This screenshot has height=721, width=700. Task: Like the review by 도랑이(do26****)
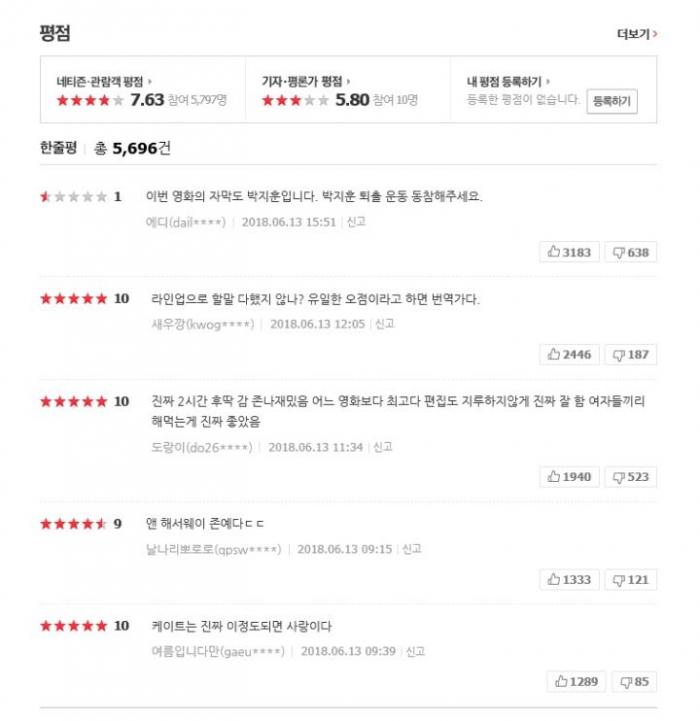click(x=569, y=477)
